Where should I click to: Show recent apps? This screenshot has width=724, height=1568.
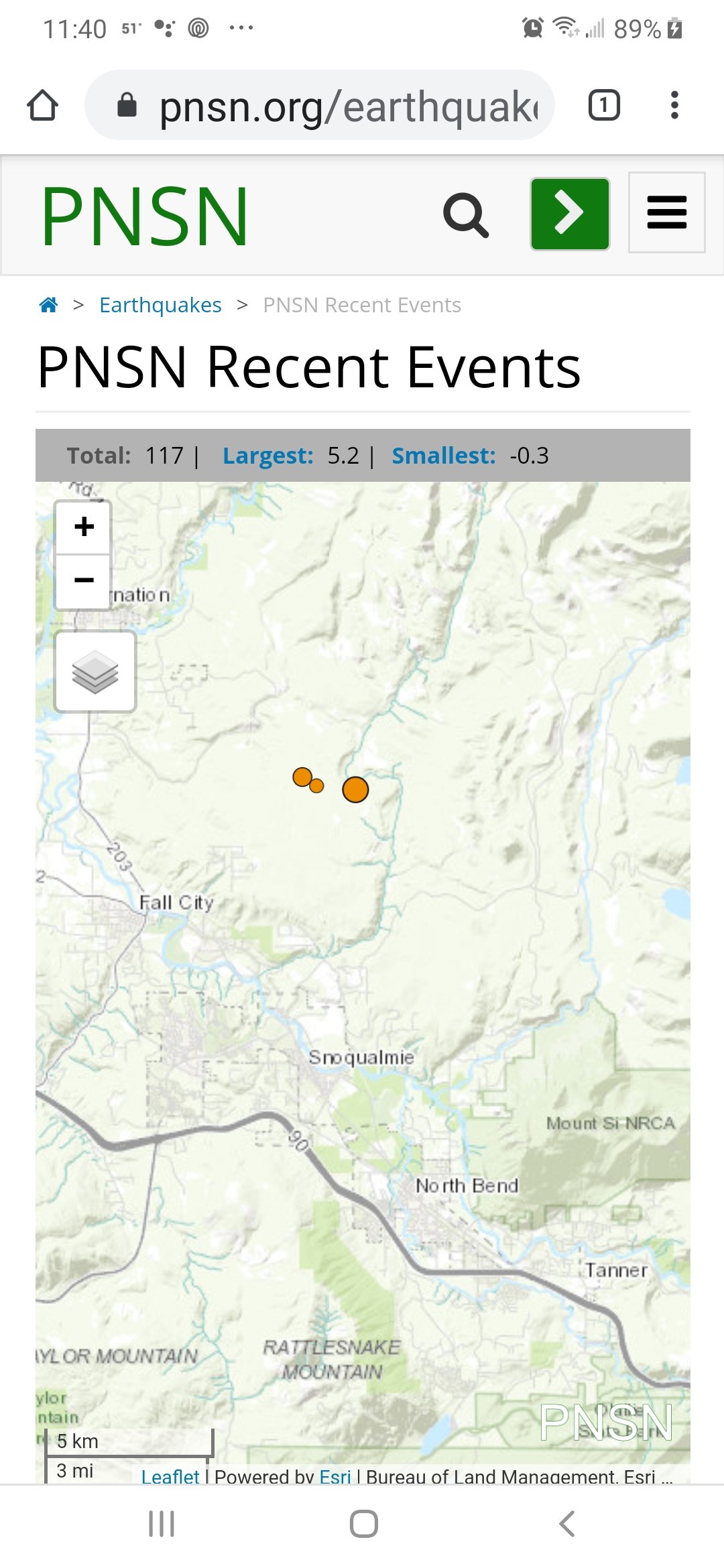pos(162,1523)
